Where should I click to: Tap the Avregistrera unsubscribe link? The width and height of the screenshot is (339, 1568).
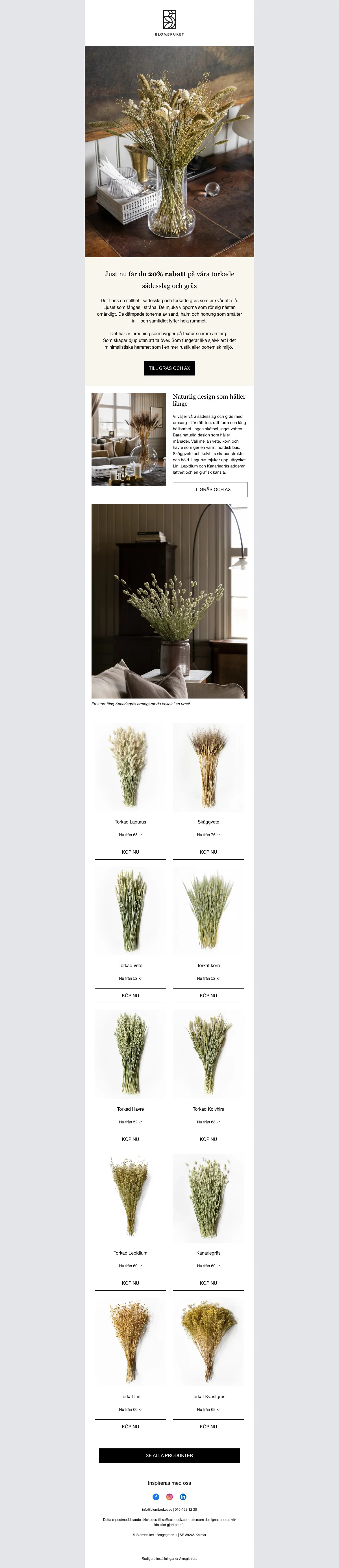[x=188, y=1559]
